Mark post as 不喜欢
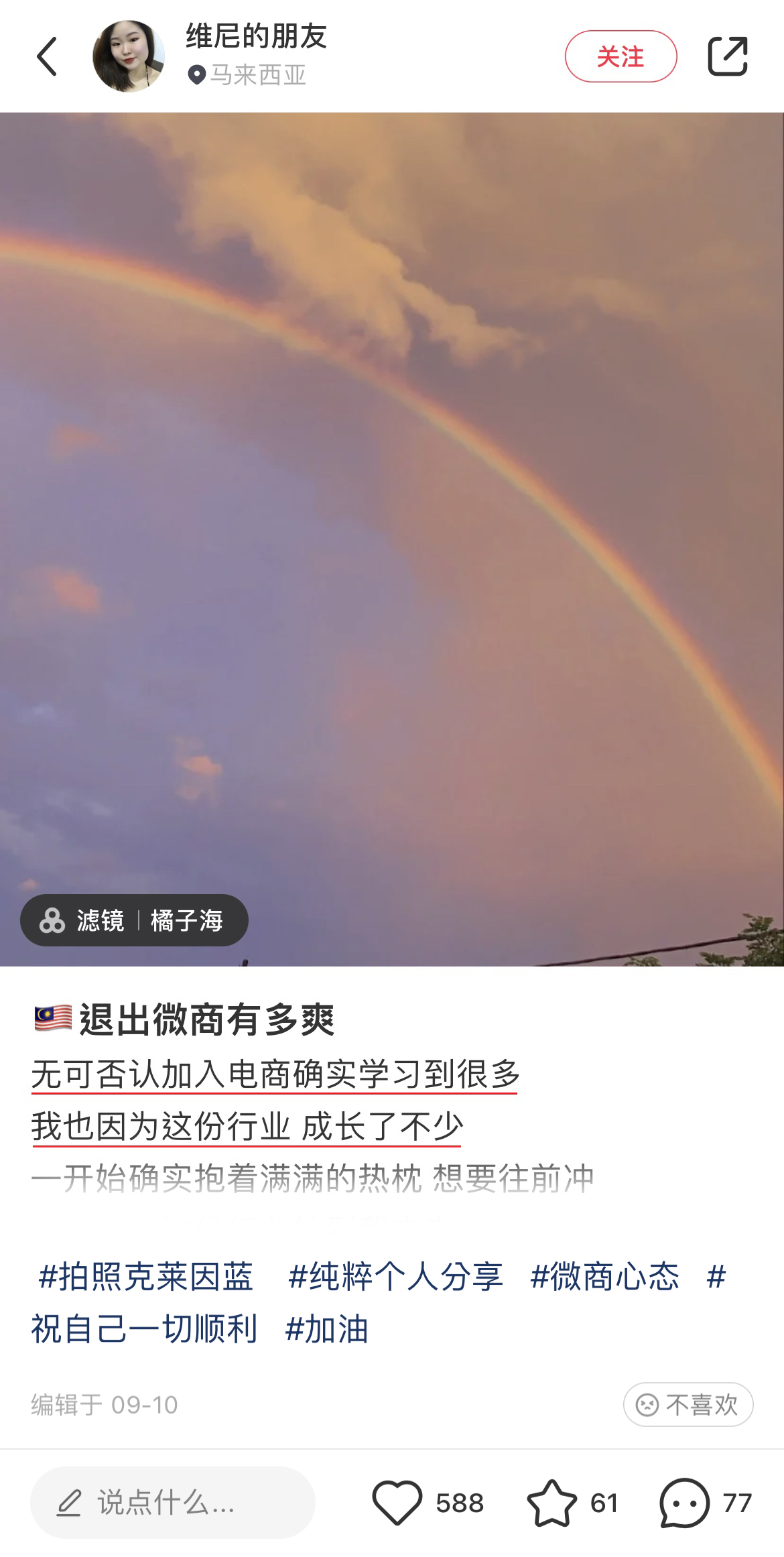 tap(688, 1404)
